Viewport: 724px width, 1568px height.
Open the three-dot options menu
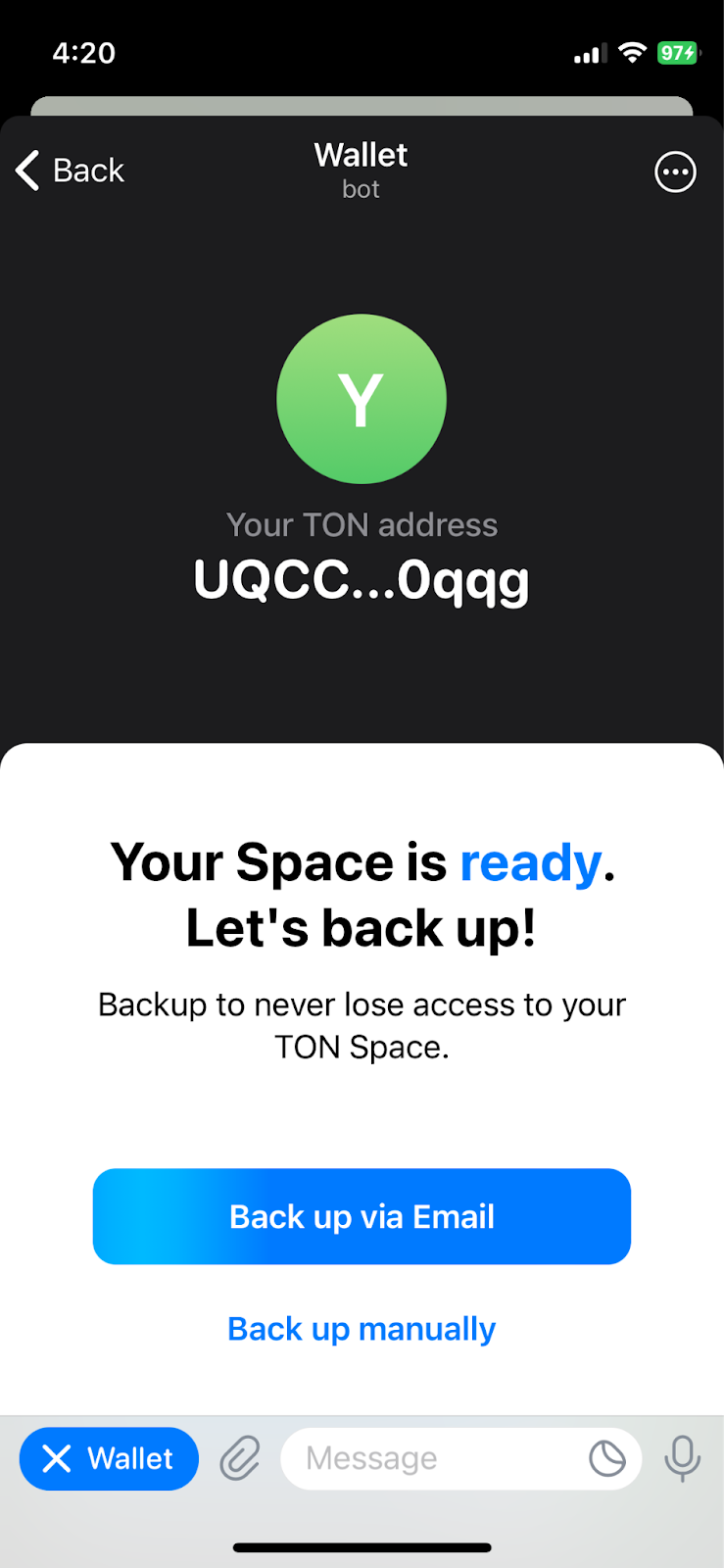pos(675,172)
